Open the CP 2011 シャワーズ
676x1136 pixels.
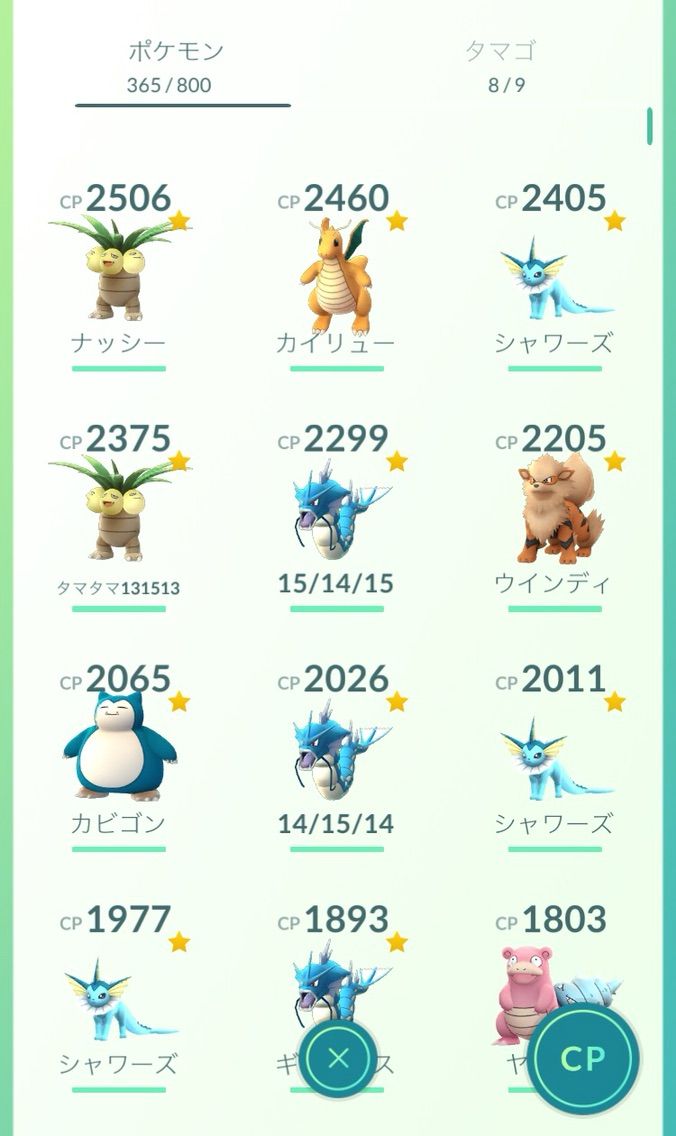(553, 755)
